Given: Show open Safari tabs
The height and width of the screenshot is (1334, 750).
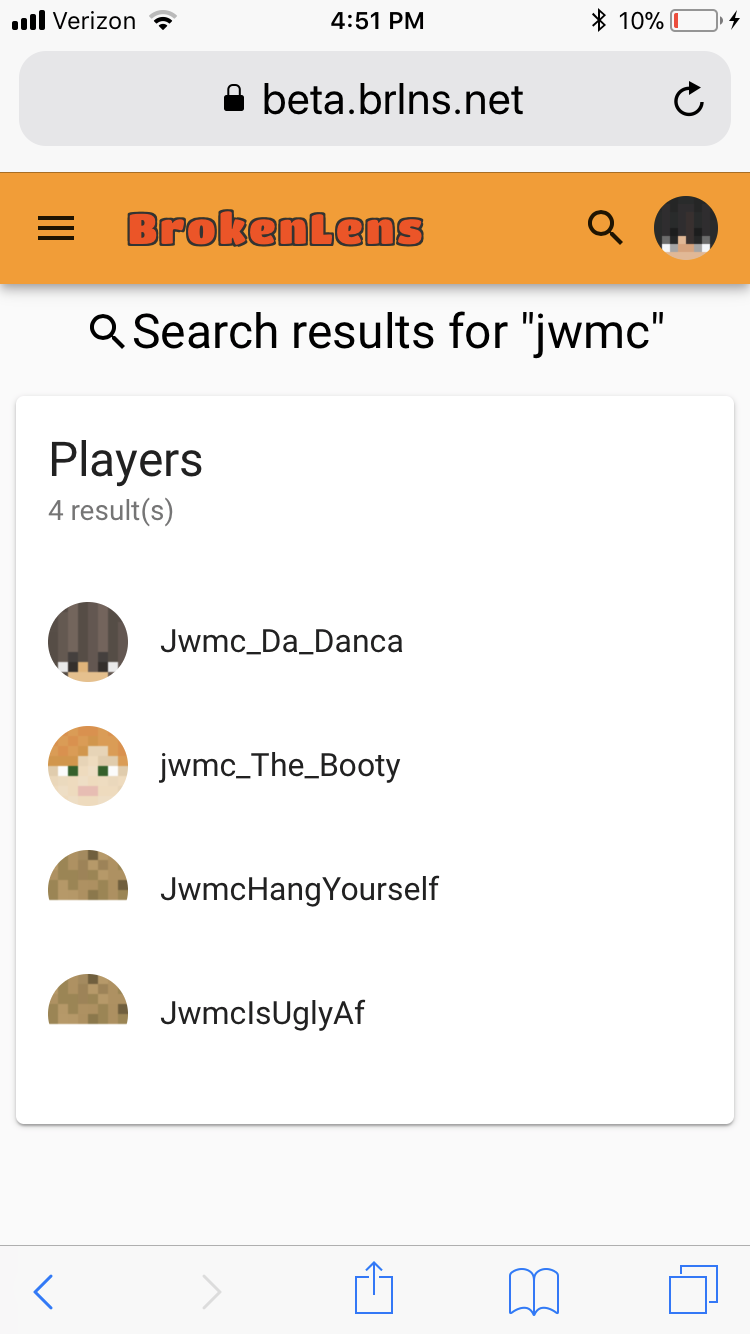Looking at the screenshot, I should pos(693,1290).
